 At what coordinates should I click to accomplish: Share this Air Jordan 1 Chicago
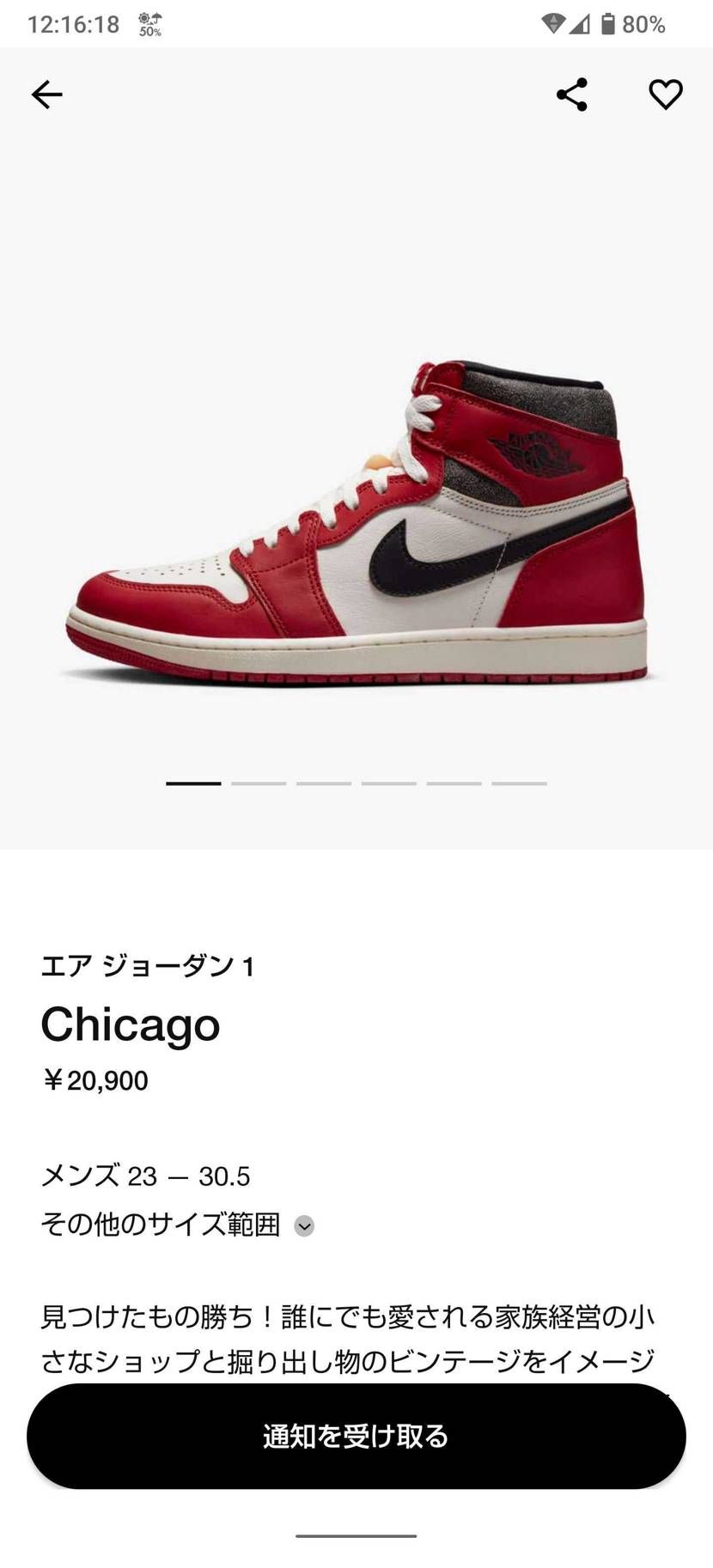(x=571, y=94)
